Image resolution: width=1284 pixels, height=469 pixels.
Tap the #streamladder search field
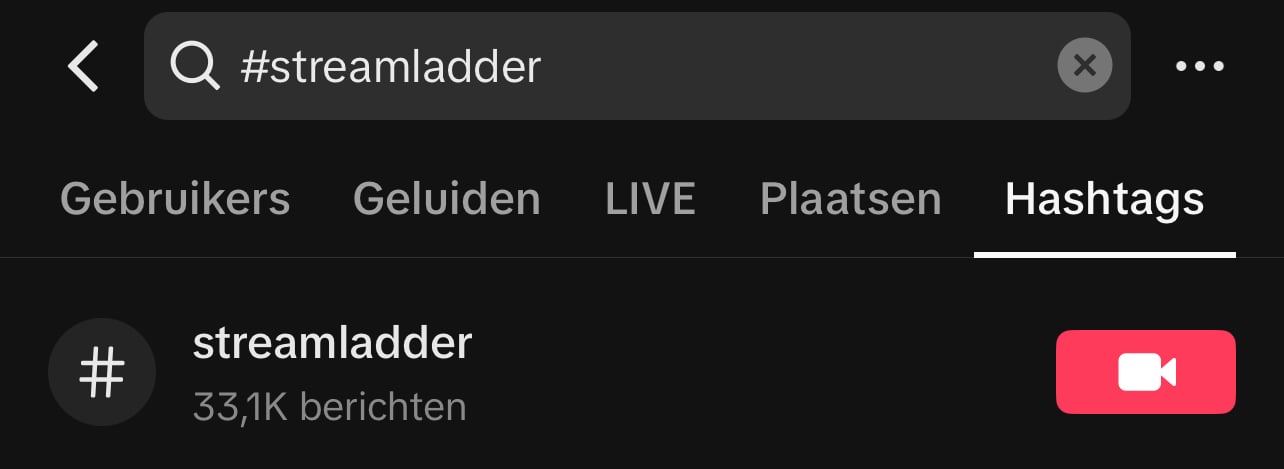pyautogui.click(x=600, y=67)
